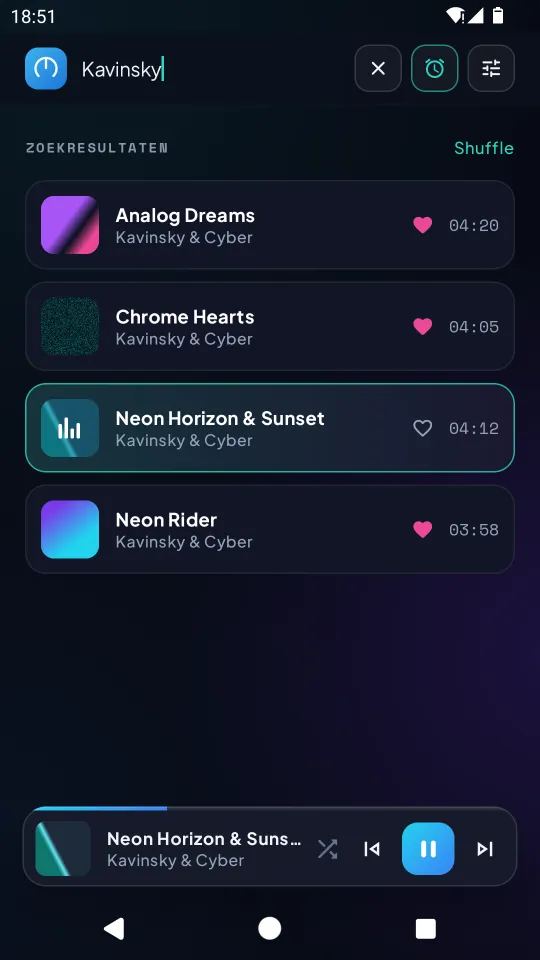Viewport: 540px width, 960px height.
Task: Unlike Analog Dreams
Action: tap(422, 225)
